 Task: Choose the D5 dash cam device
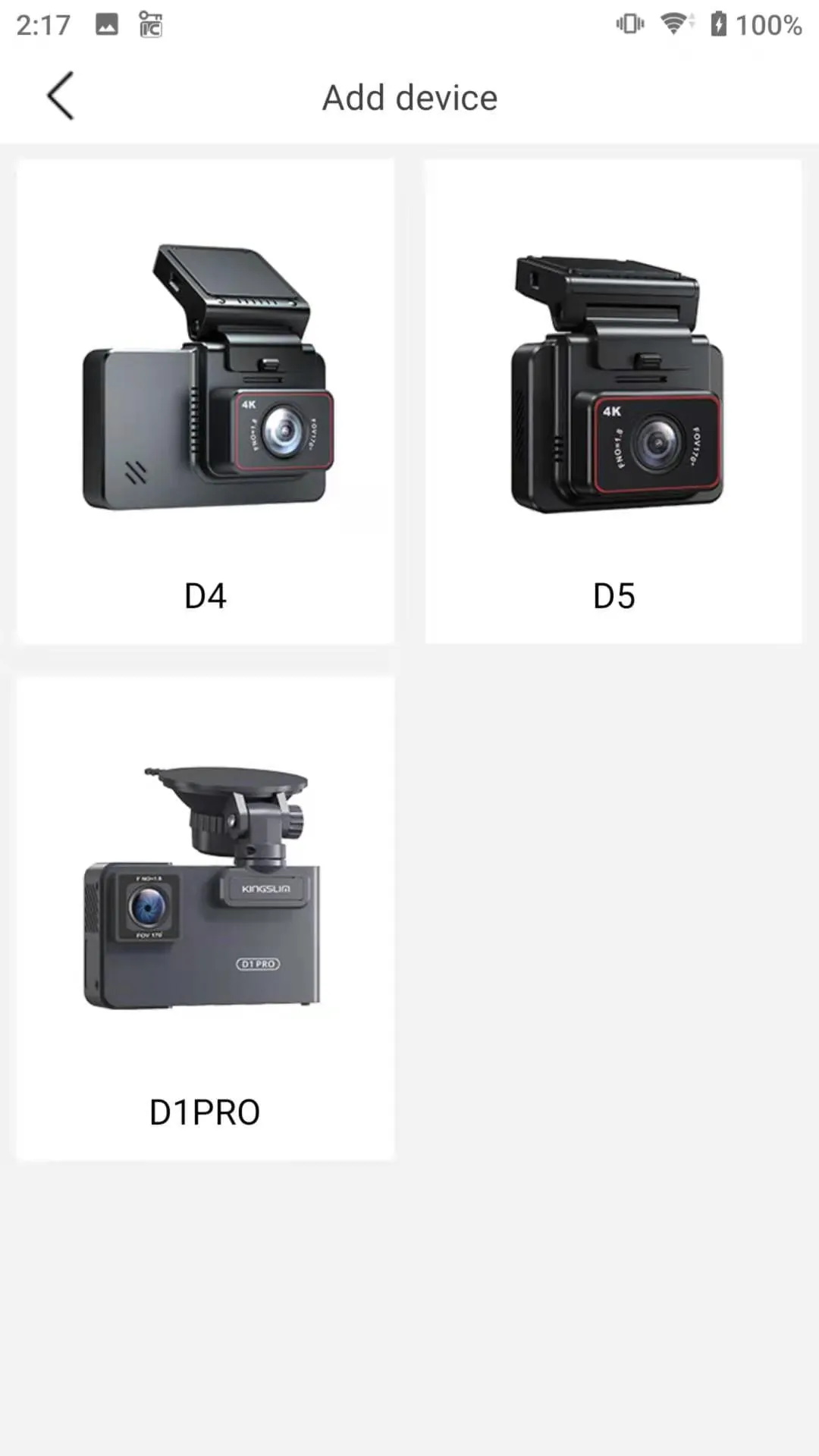613,402
